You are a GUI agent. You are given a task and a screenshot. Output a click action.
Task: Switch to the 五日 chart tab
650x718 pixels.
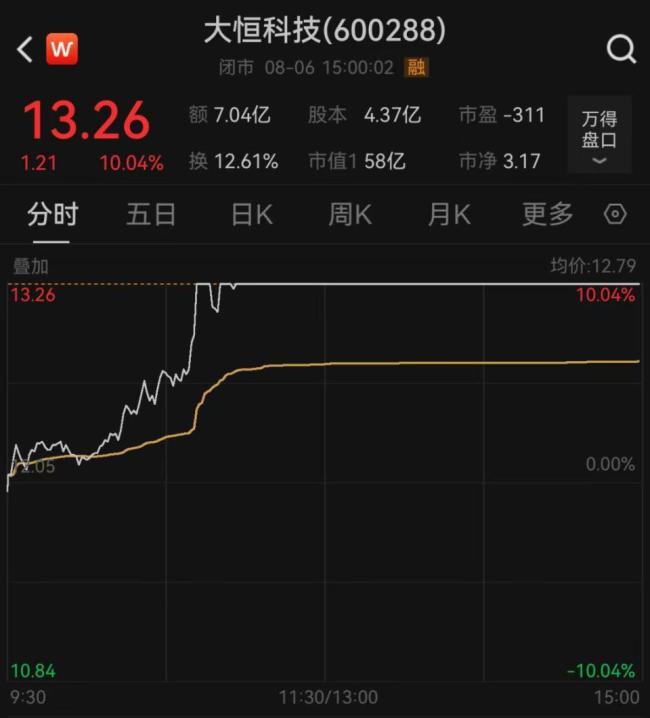[x=151, y=214]
